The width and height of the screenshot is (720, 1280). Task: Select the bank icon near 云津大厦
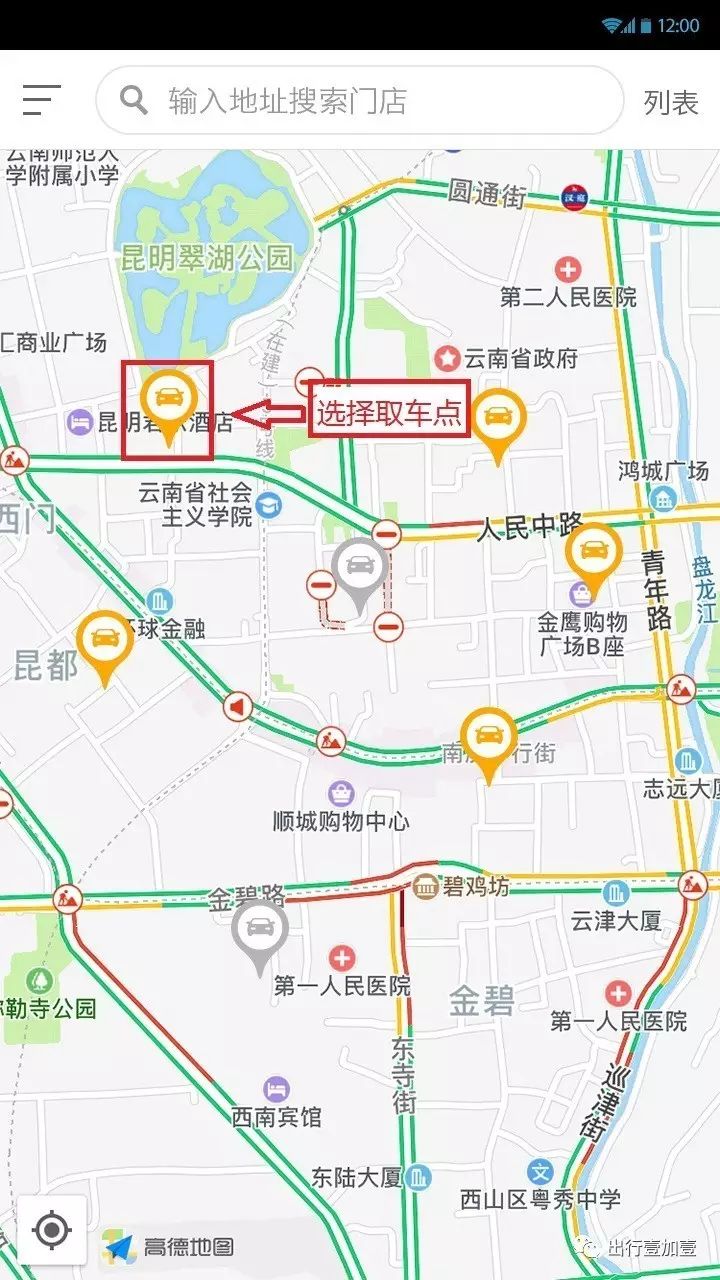pyautogui.click(x=614, y=893)
